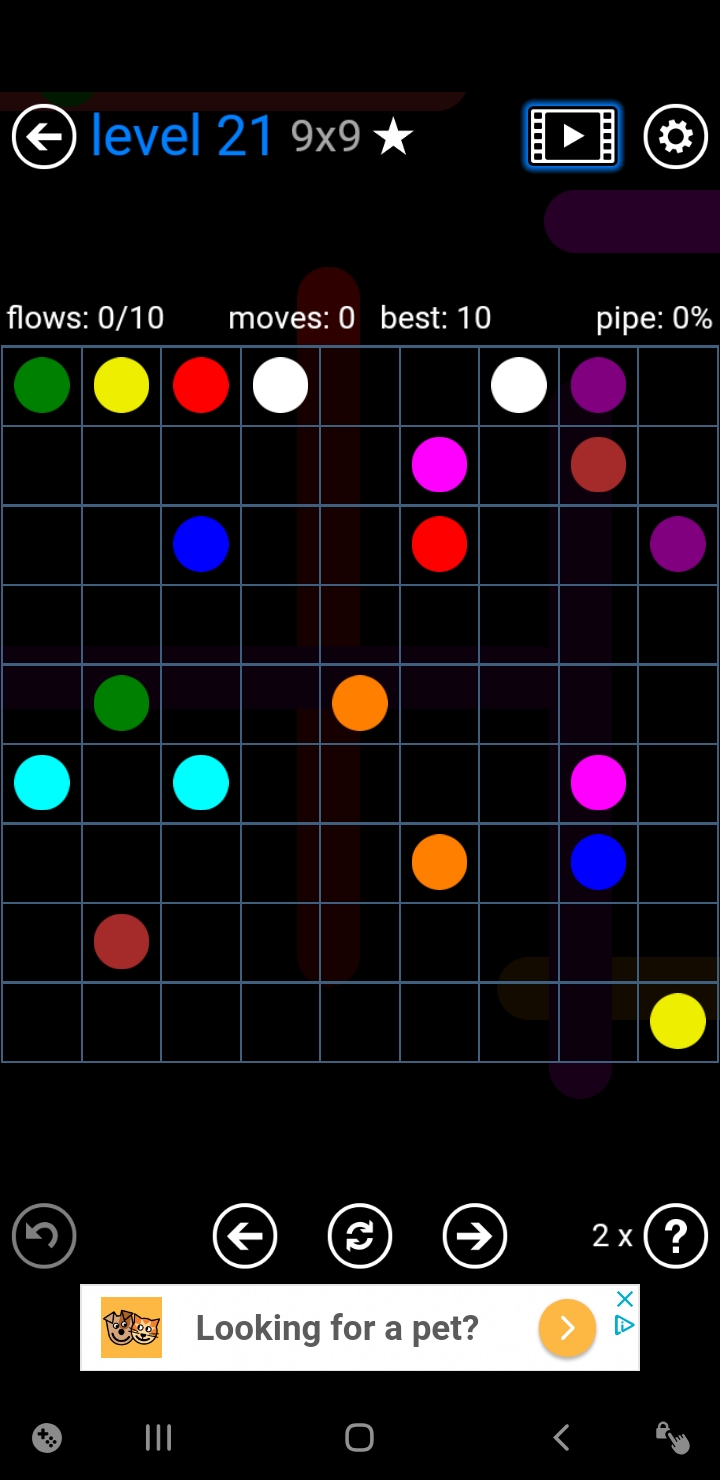
Task: Advance to the next level
Action: click(474, 1236)
